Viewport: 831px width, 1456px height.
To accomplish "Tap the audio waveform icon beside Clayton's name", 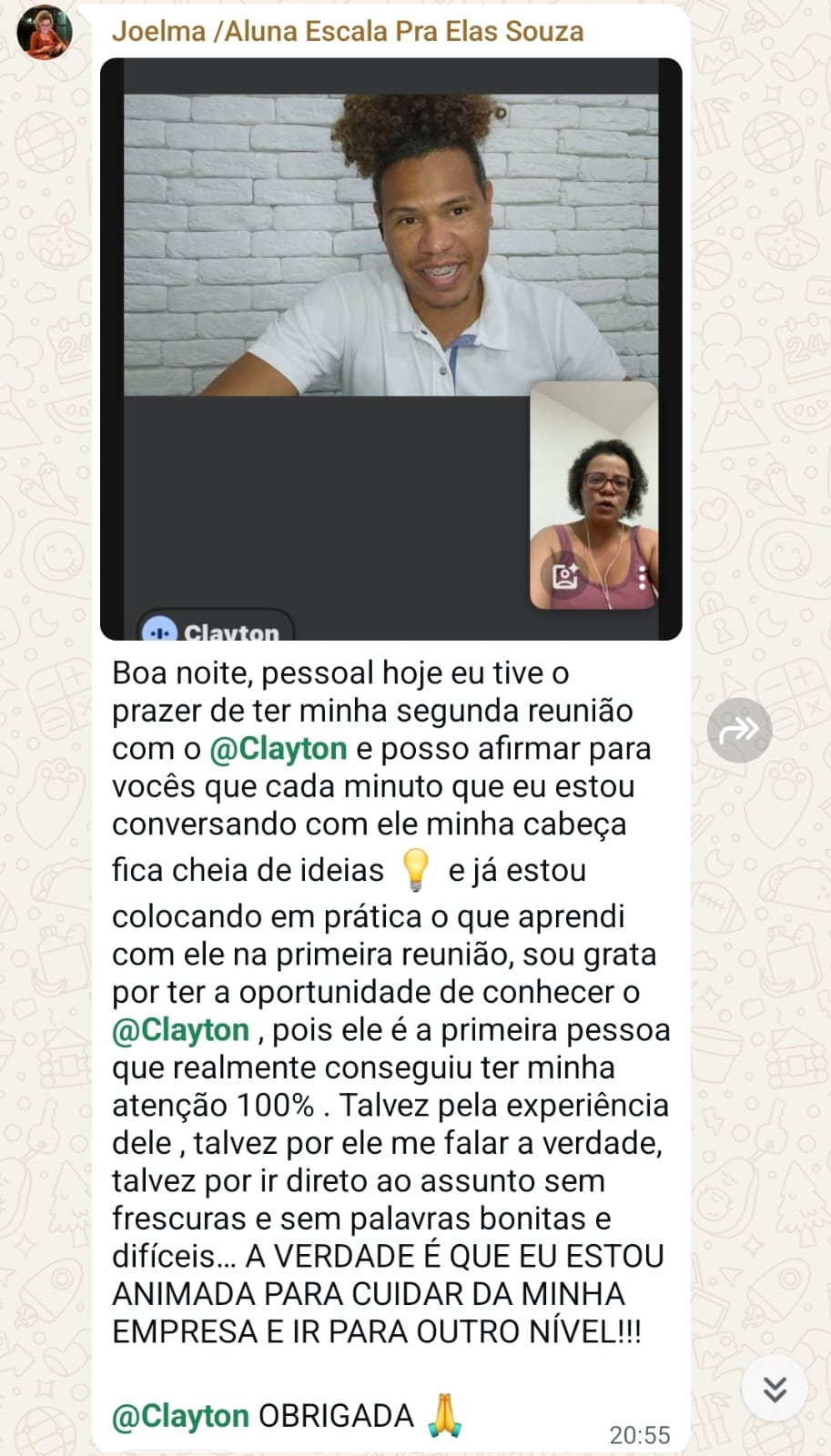I will click(160, 628).
